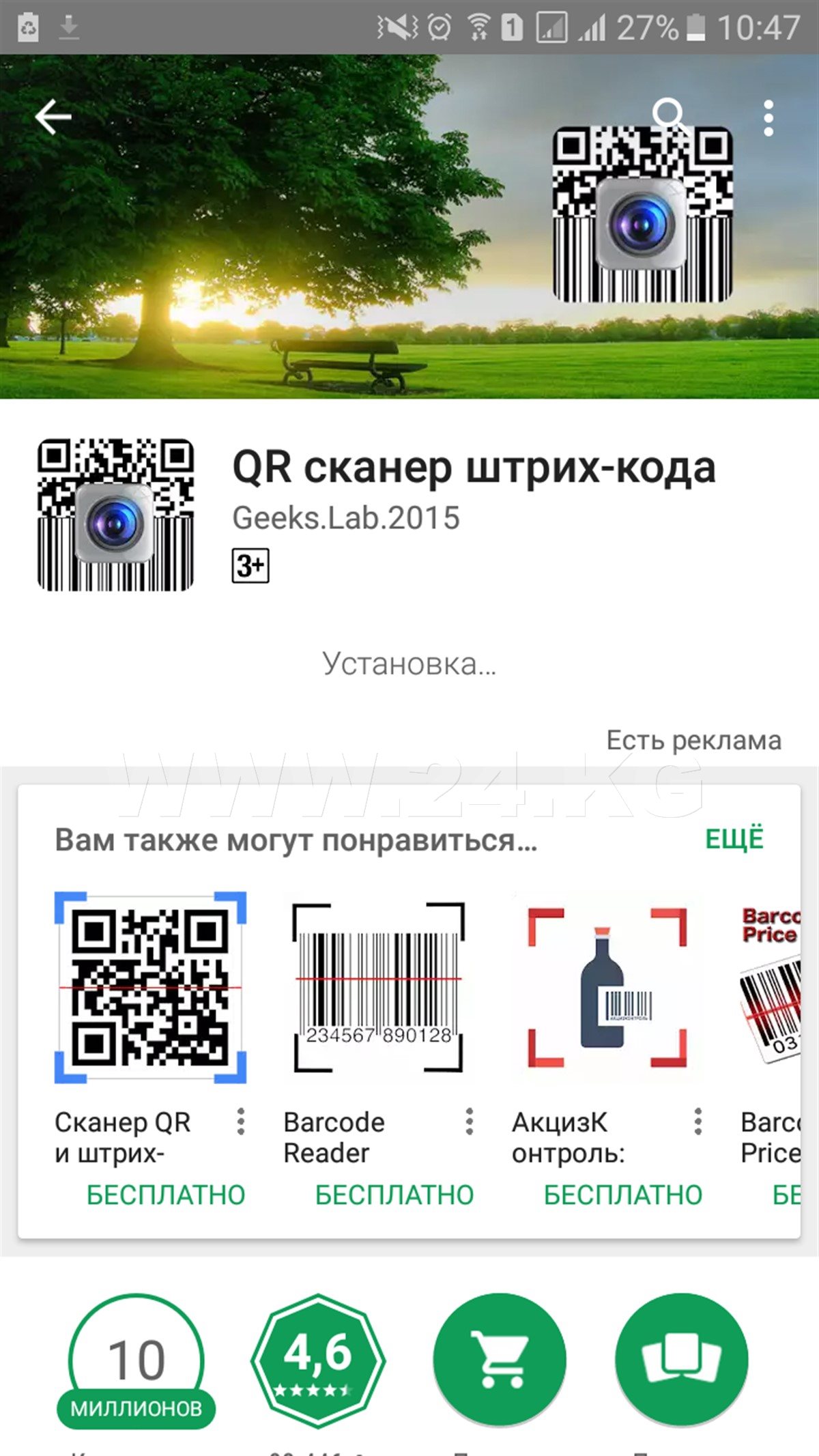The height and width of the screenshot is (1456, 819).
Task: Open options menu for АкцизКонтроль
Action: pos(698,1122)
